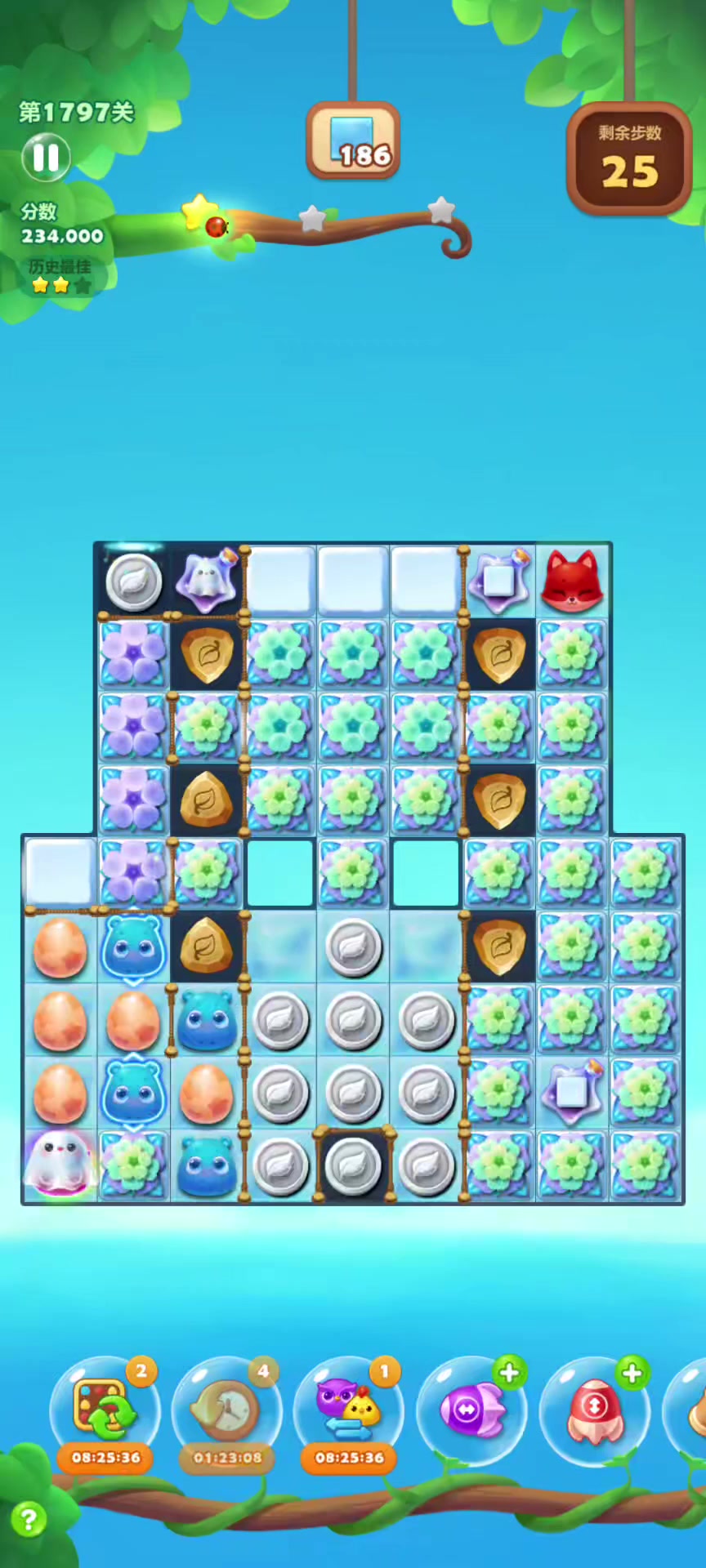
Task: Tap the white ghost piece on the board
Action: (59, 1164)
